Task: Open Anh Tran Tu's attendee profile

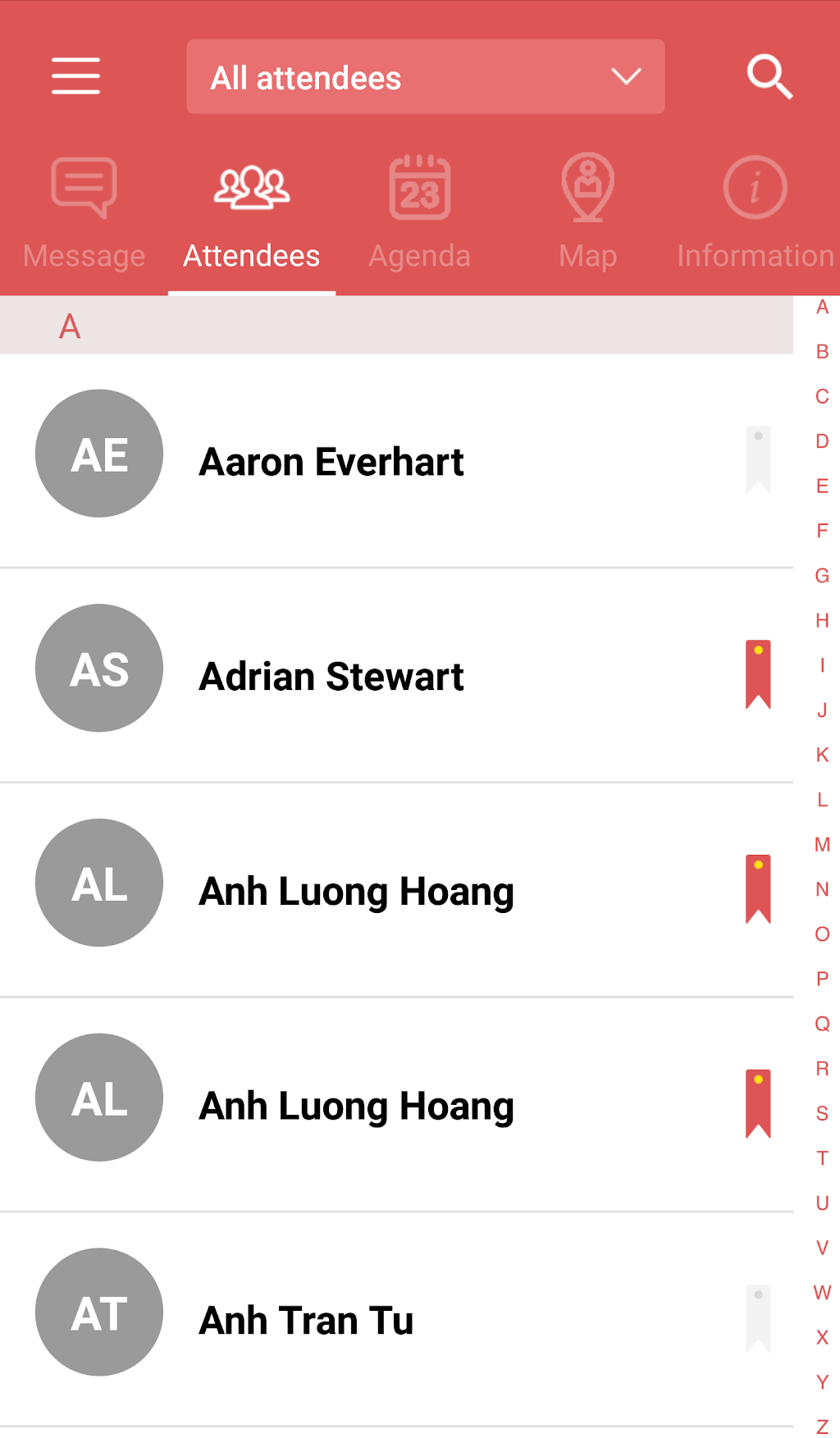Action: point(306,1321)
